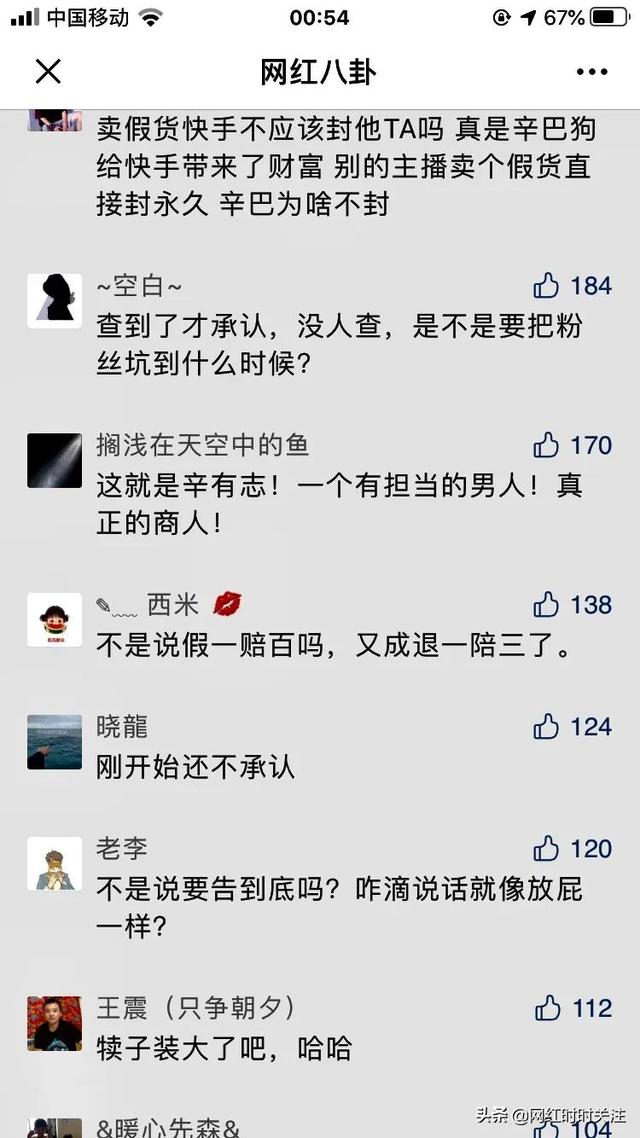Close the 网红八卦 page
The height and width of the screenshot is (1138, 640).
tap(48, 72)
